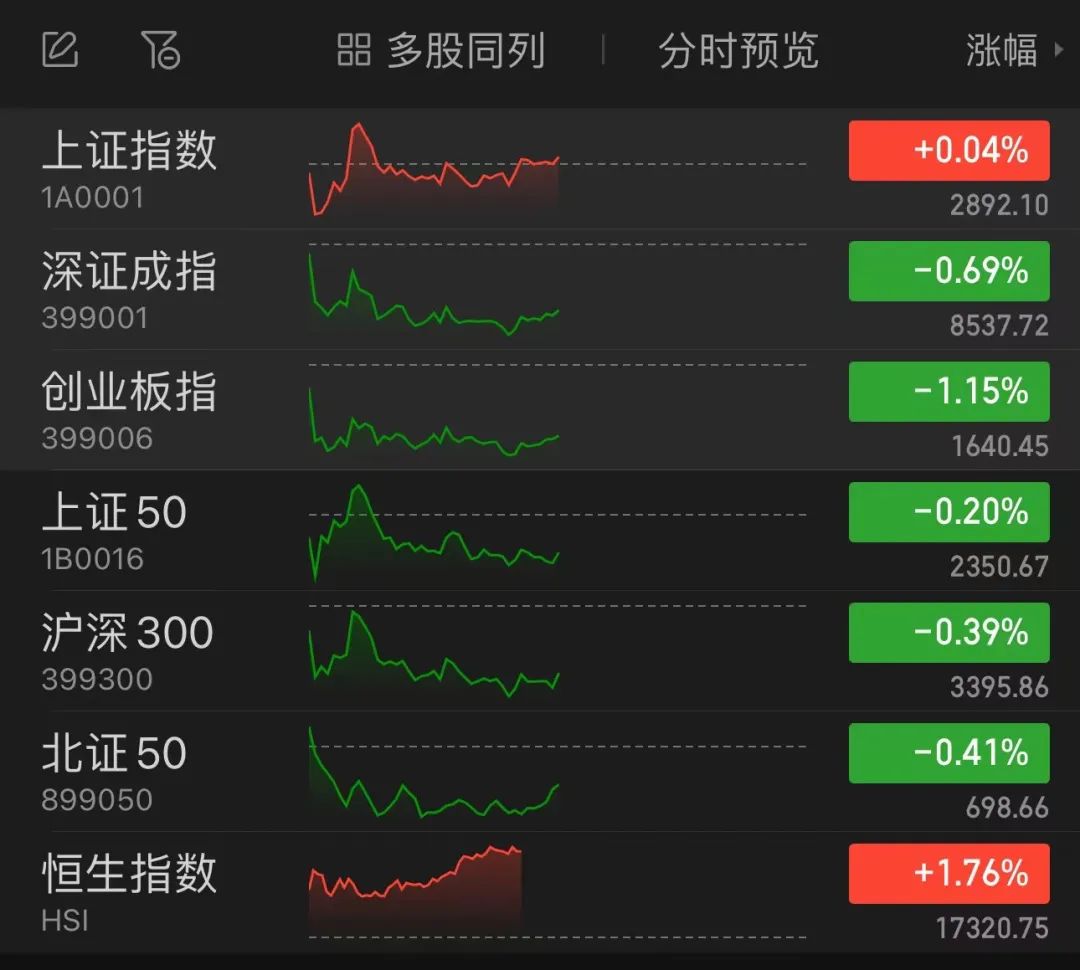1080x970 pixels.
Task: Switch to 多股同列 multi-stock view
Action: coord(441,51)
